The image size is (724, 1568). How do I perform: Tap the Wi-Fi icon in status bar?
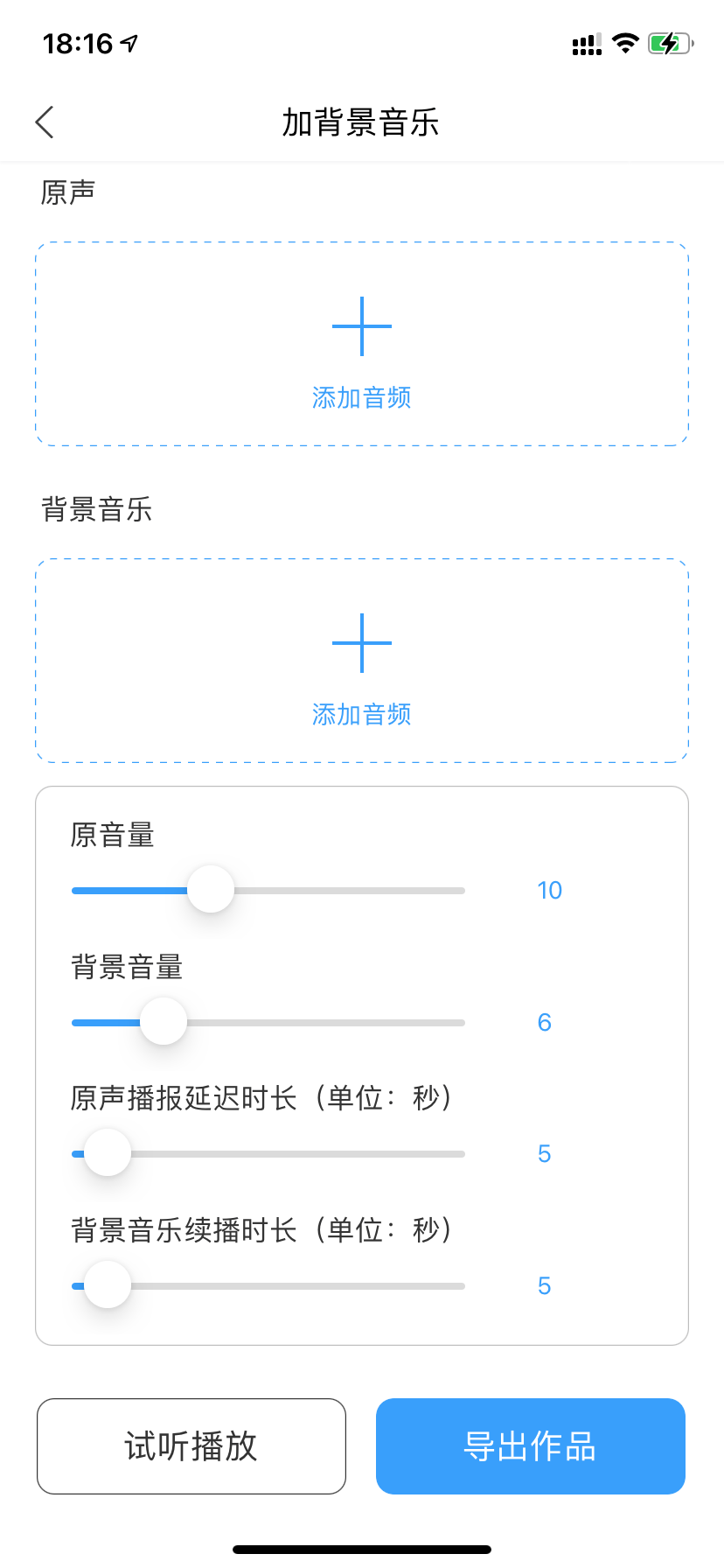point(624,42)
